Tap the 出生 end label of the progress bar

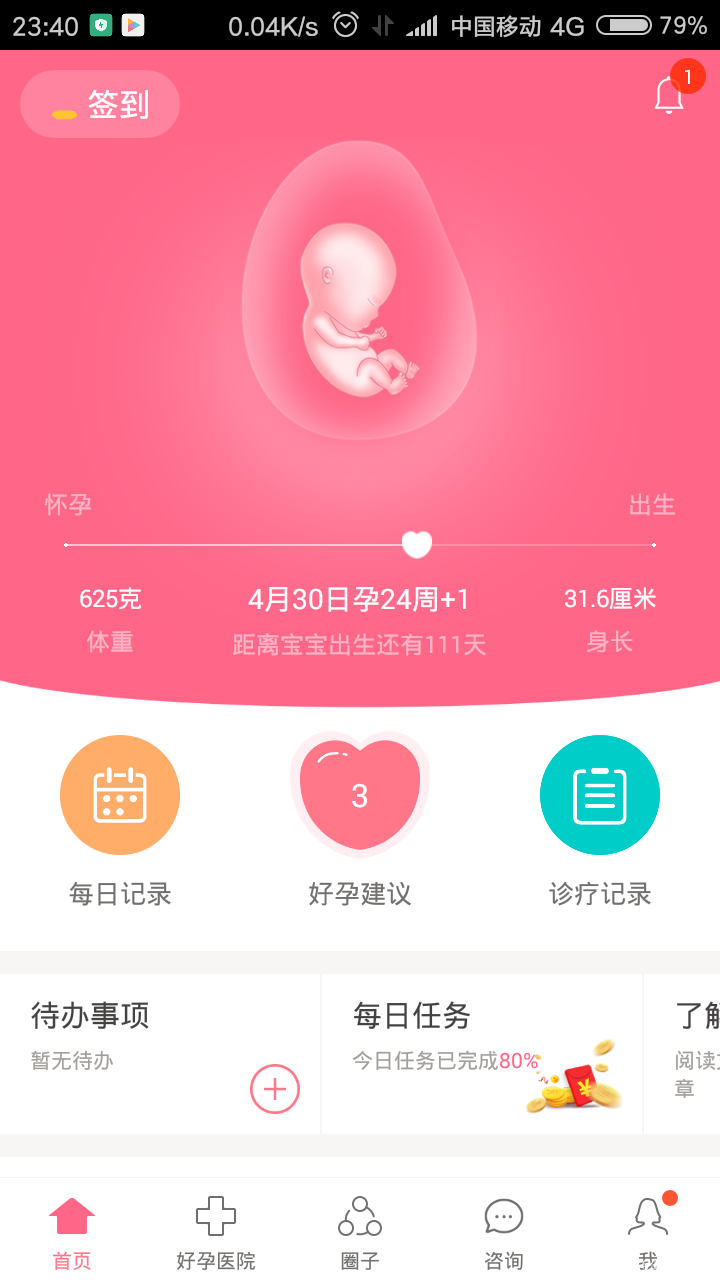(651, 505)
